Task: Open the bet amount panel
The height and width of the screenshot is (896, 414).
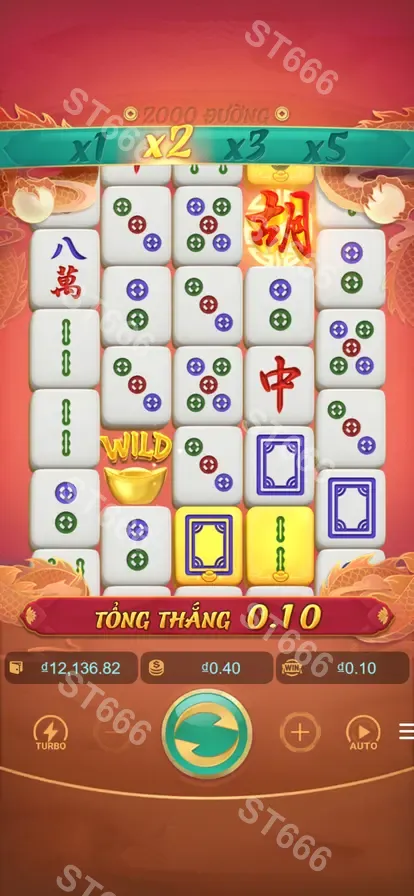Action: [x=206, y=668]
